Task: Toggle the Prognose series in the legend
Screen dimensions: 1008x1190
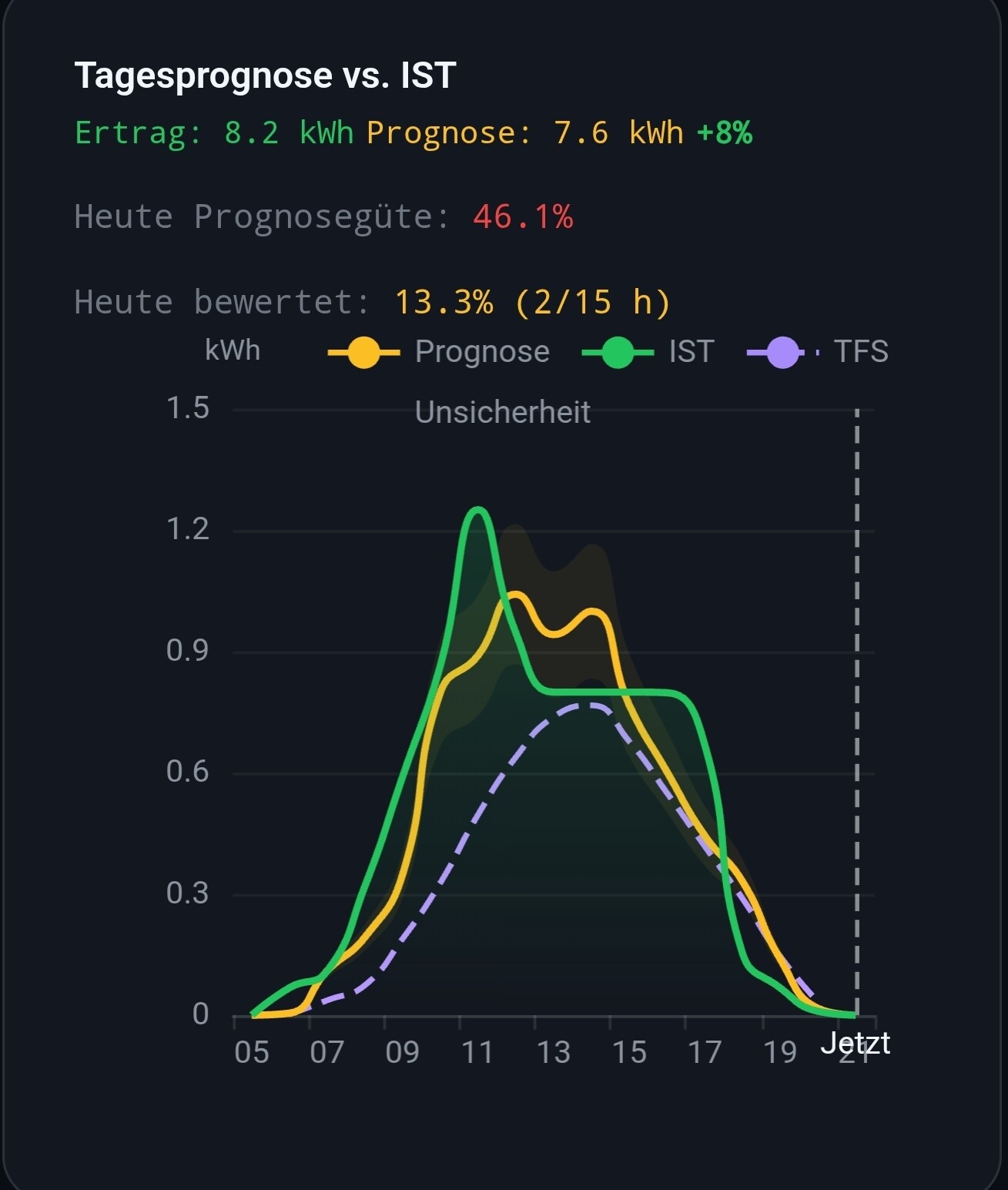Action: 439,352
